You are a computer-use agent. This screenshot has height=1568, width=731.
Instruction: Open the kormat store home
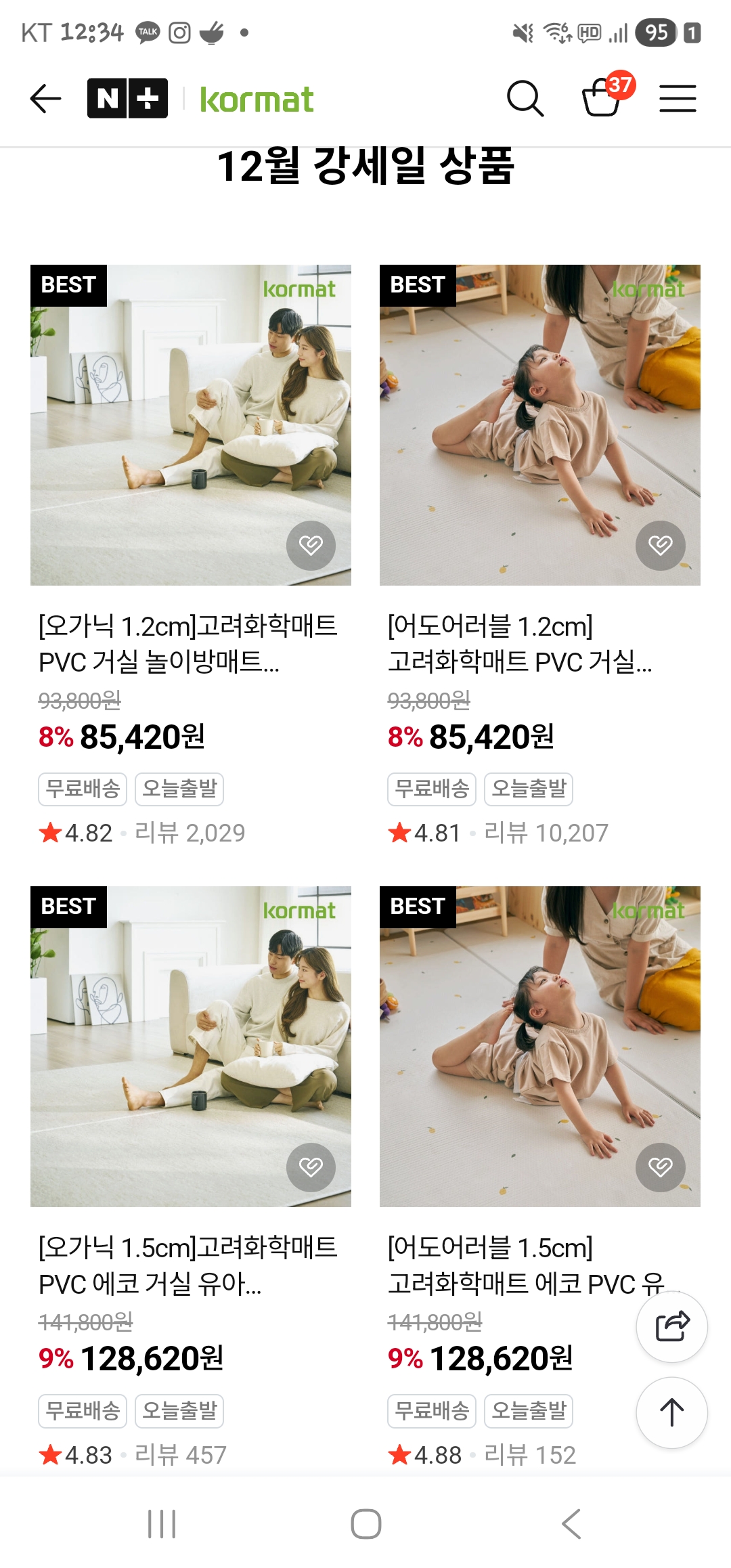(257, 100)
